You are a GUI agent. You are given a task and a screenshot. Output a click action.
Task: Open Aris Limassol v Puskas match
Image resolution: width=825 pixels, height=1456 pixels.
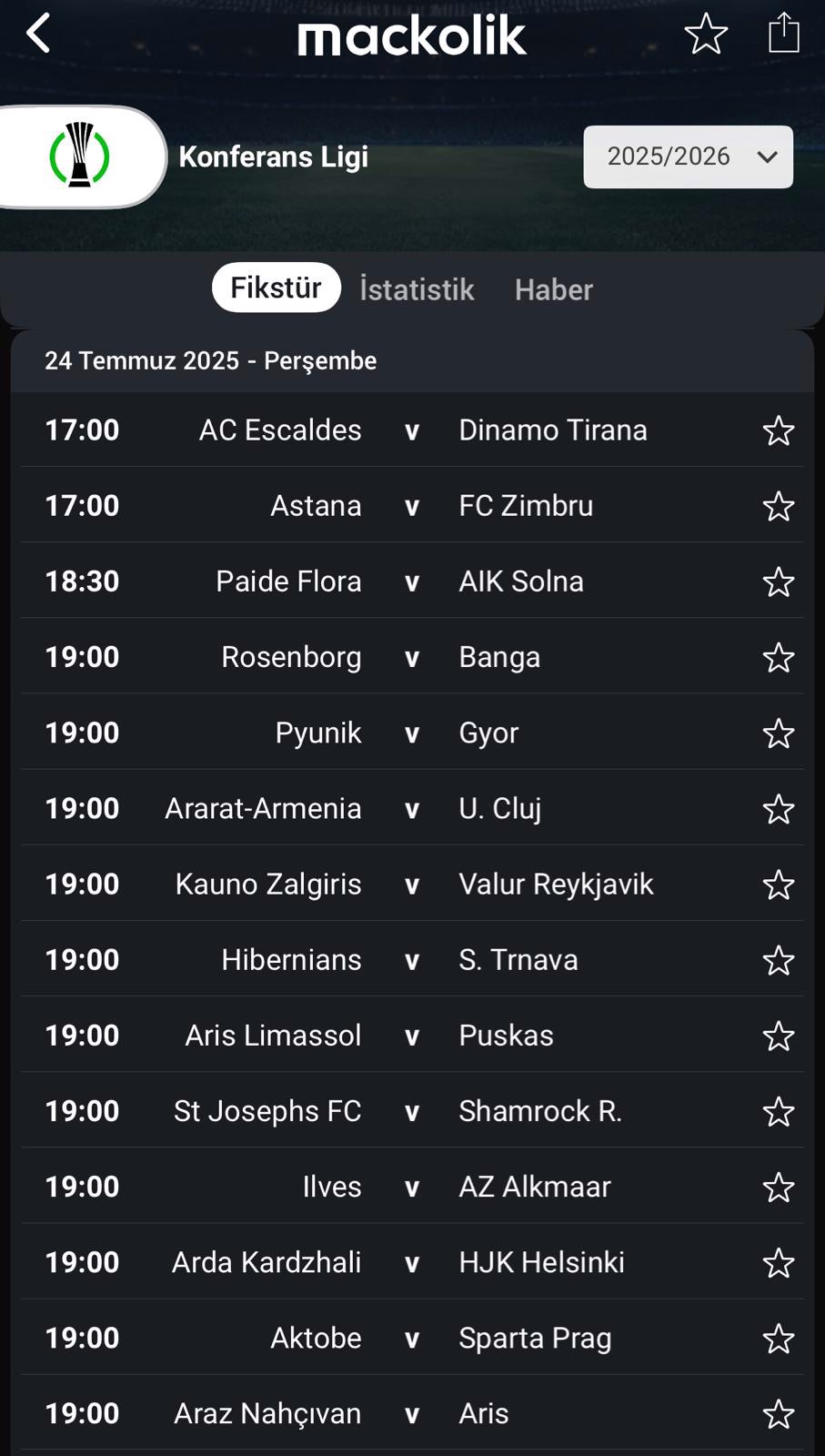coord(412,1034)
